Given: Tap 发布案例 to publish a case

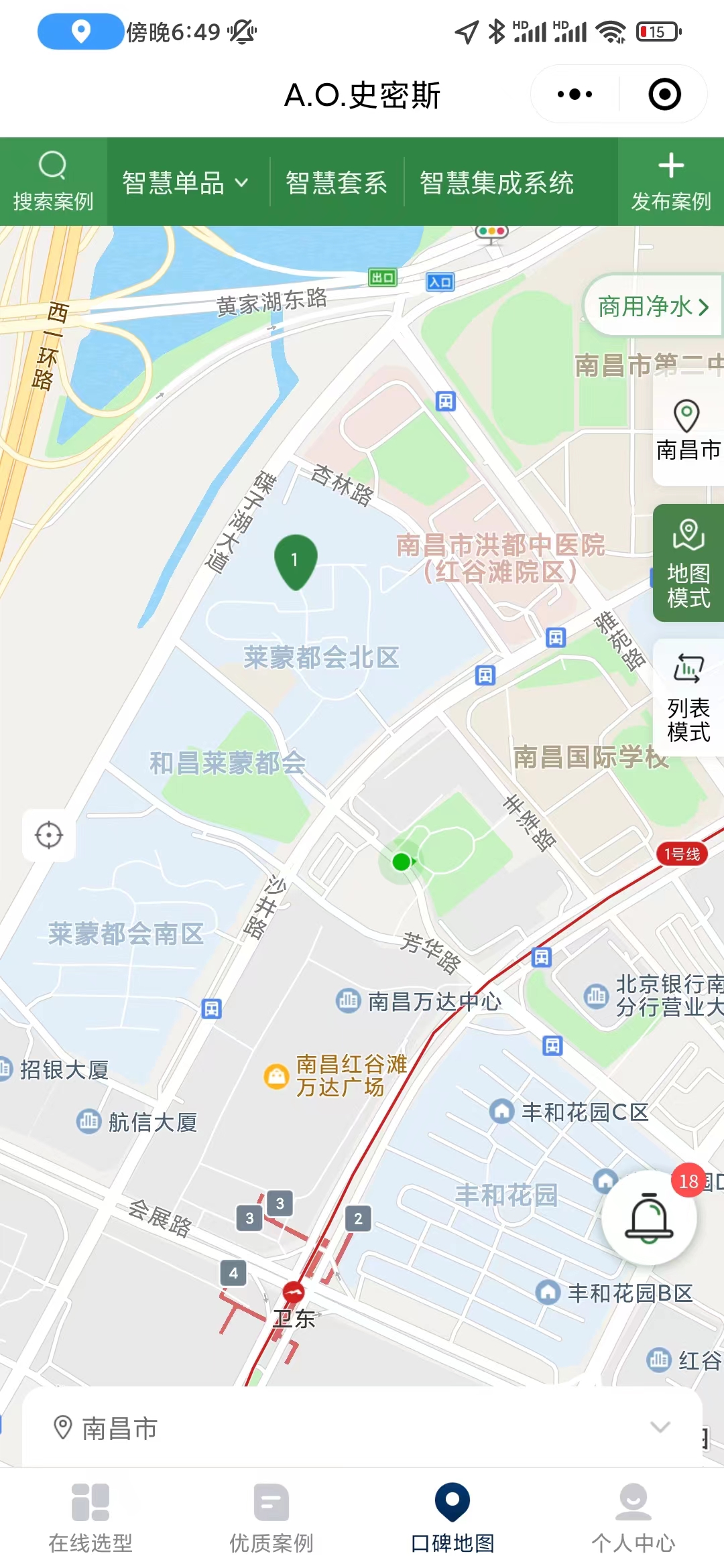Looking at the screenshot, I should [670, 182].
